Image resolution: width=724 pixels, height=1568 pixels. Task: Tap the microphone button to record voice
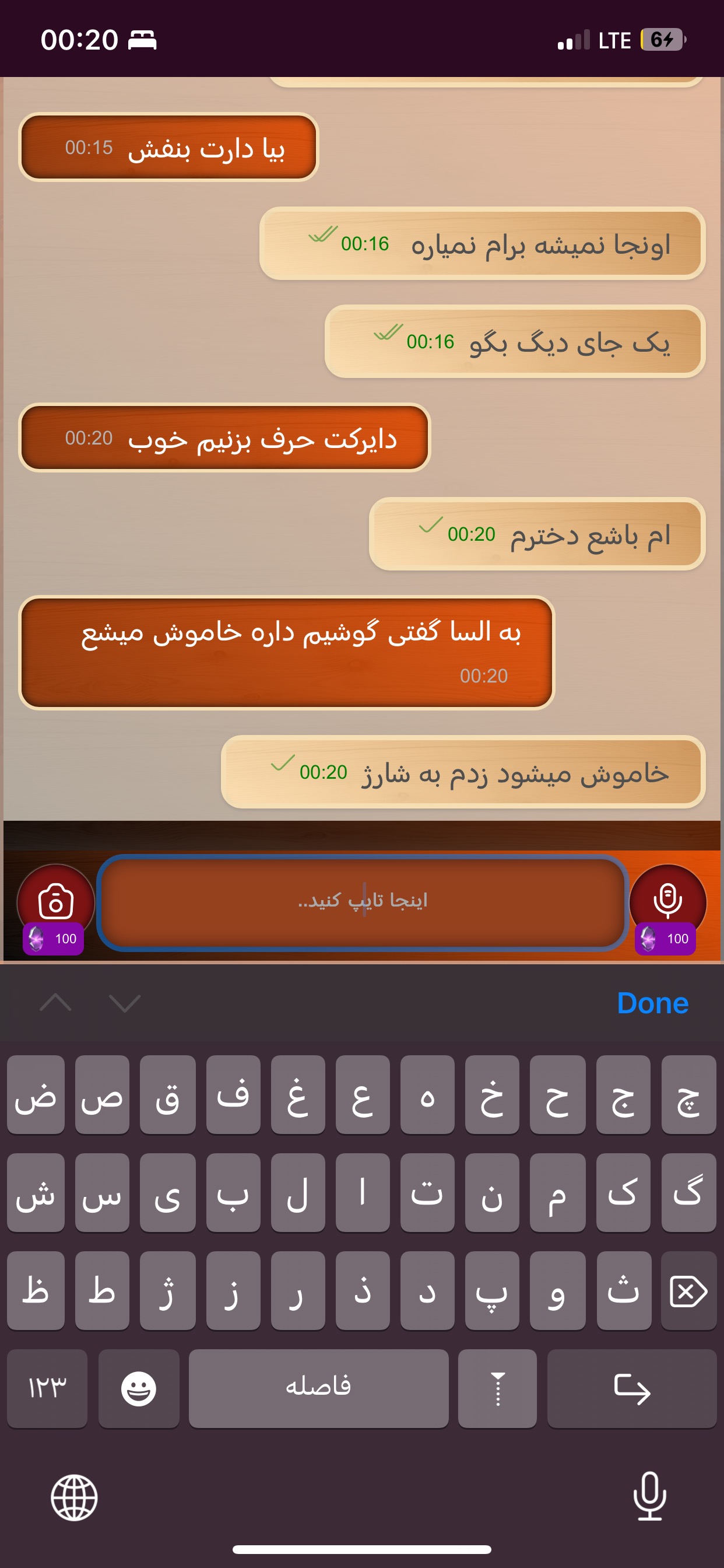(x=667, y=901)
